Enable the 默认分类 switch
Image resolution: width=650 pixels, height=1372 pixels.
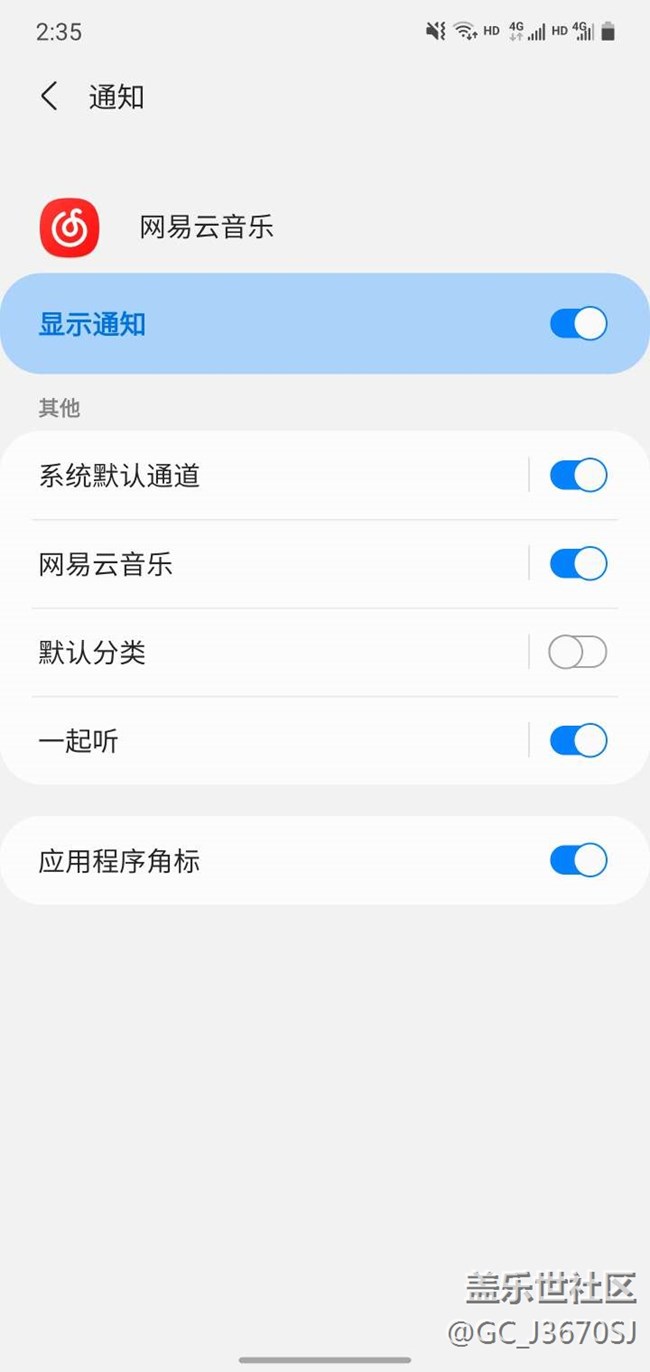coord(578,653)
